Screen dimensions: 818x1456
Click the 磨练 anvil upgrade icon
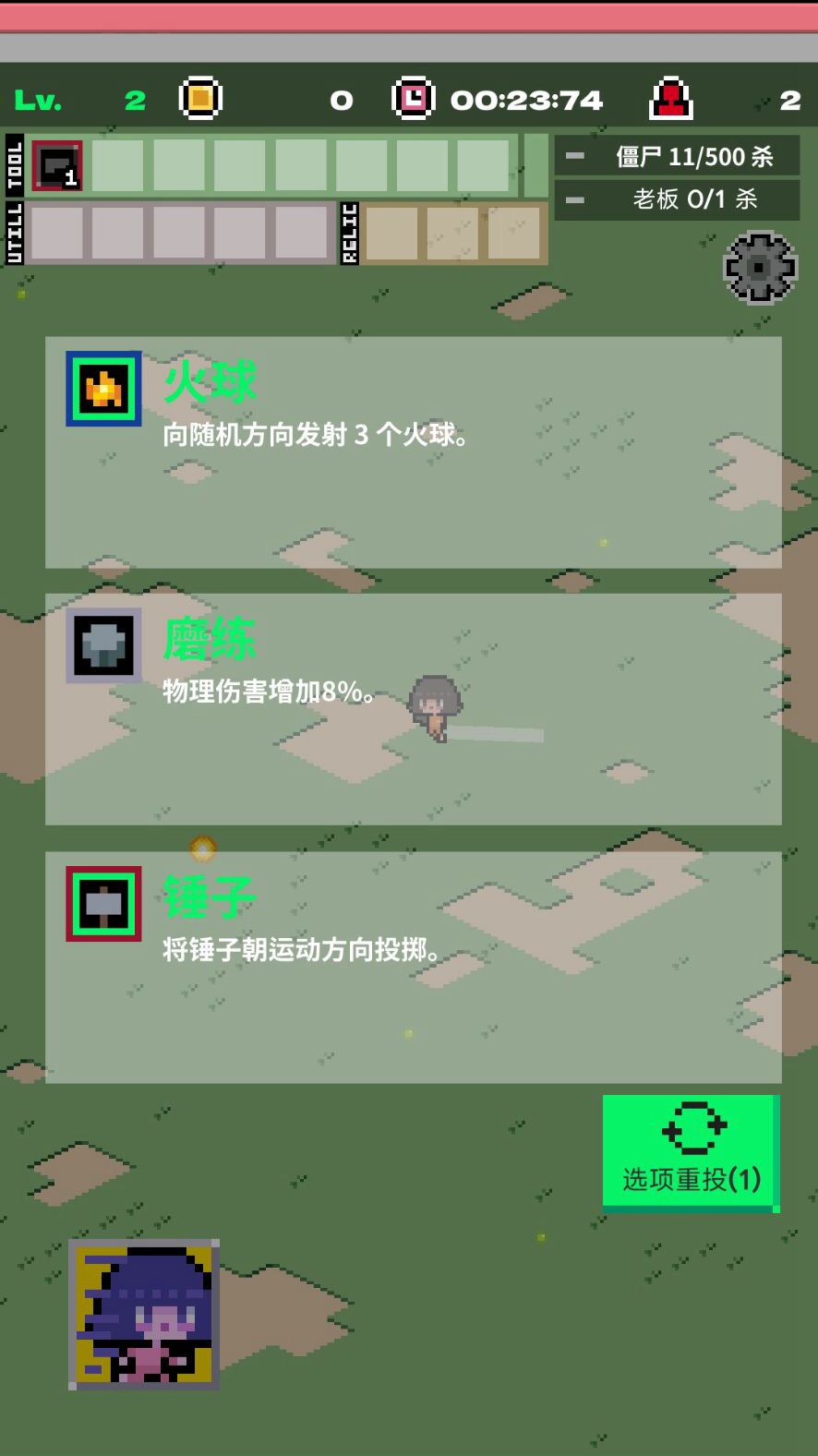(102, 645)
